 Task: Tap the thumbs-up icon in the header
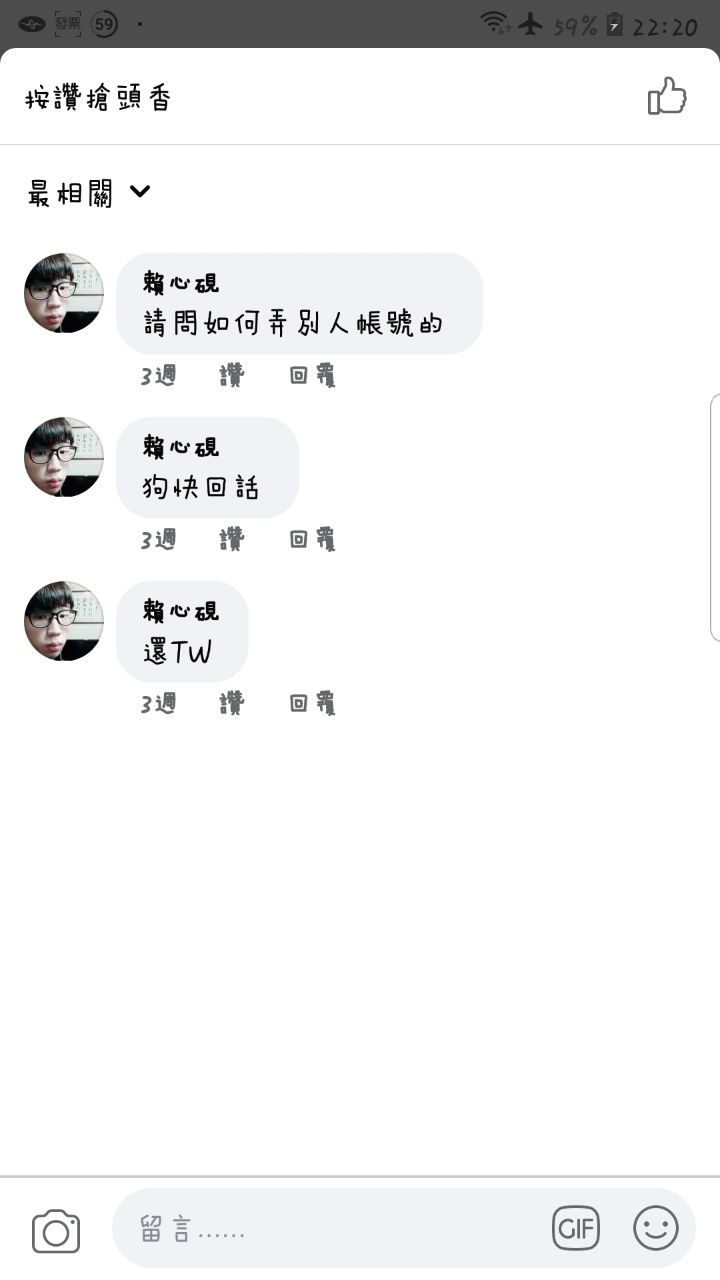(667, 97)
